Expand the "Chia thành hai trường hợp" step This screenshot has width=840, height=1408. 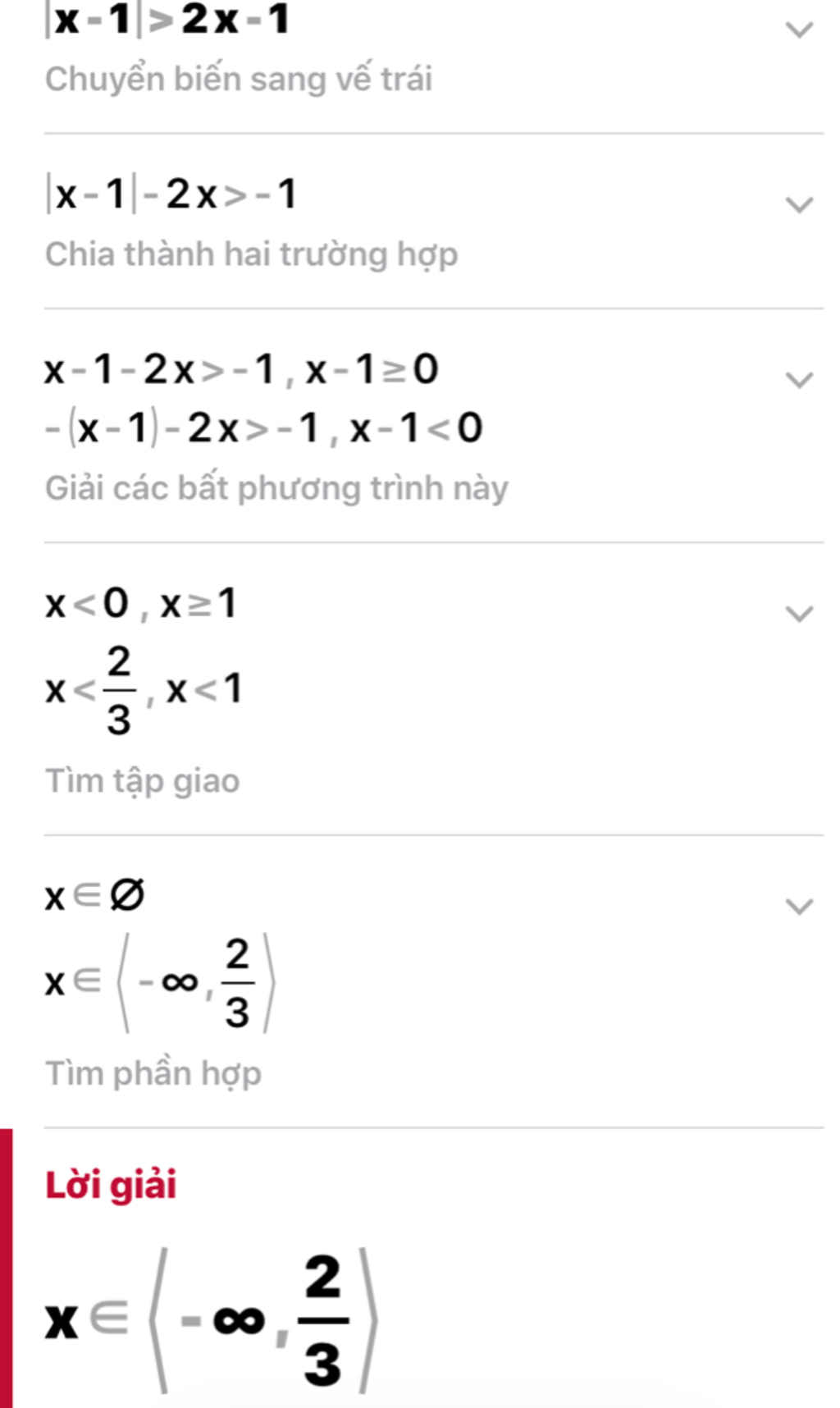(799, 204)
